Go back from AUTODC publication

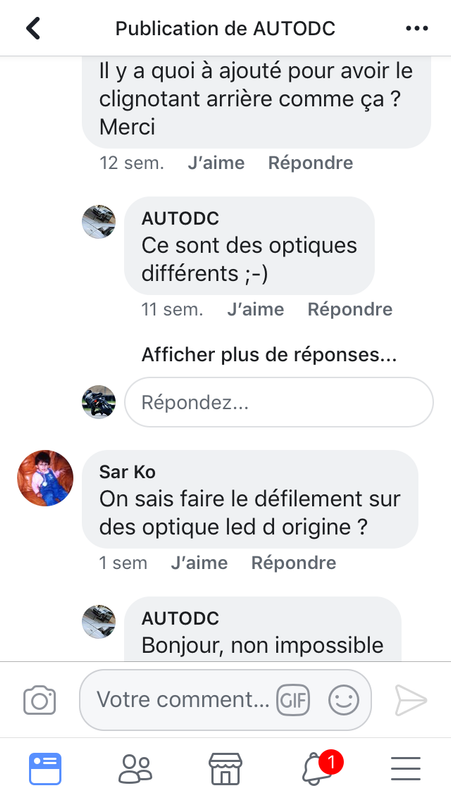coord(33,28)
